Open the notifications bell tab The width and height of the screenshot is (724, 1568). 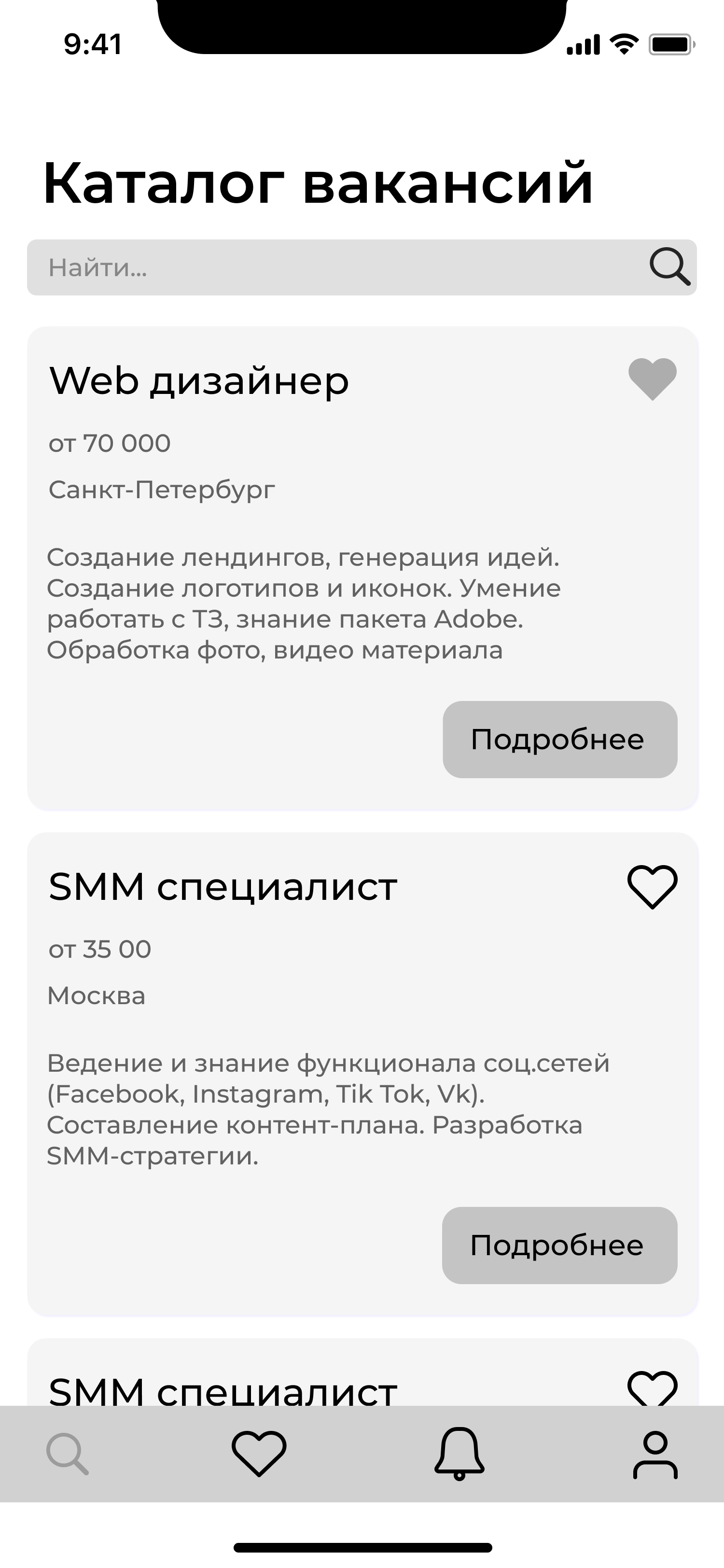(x=459, y=1454)
